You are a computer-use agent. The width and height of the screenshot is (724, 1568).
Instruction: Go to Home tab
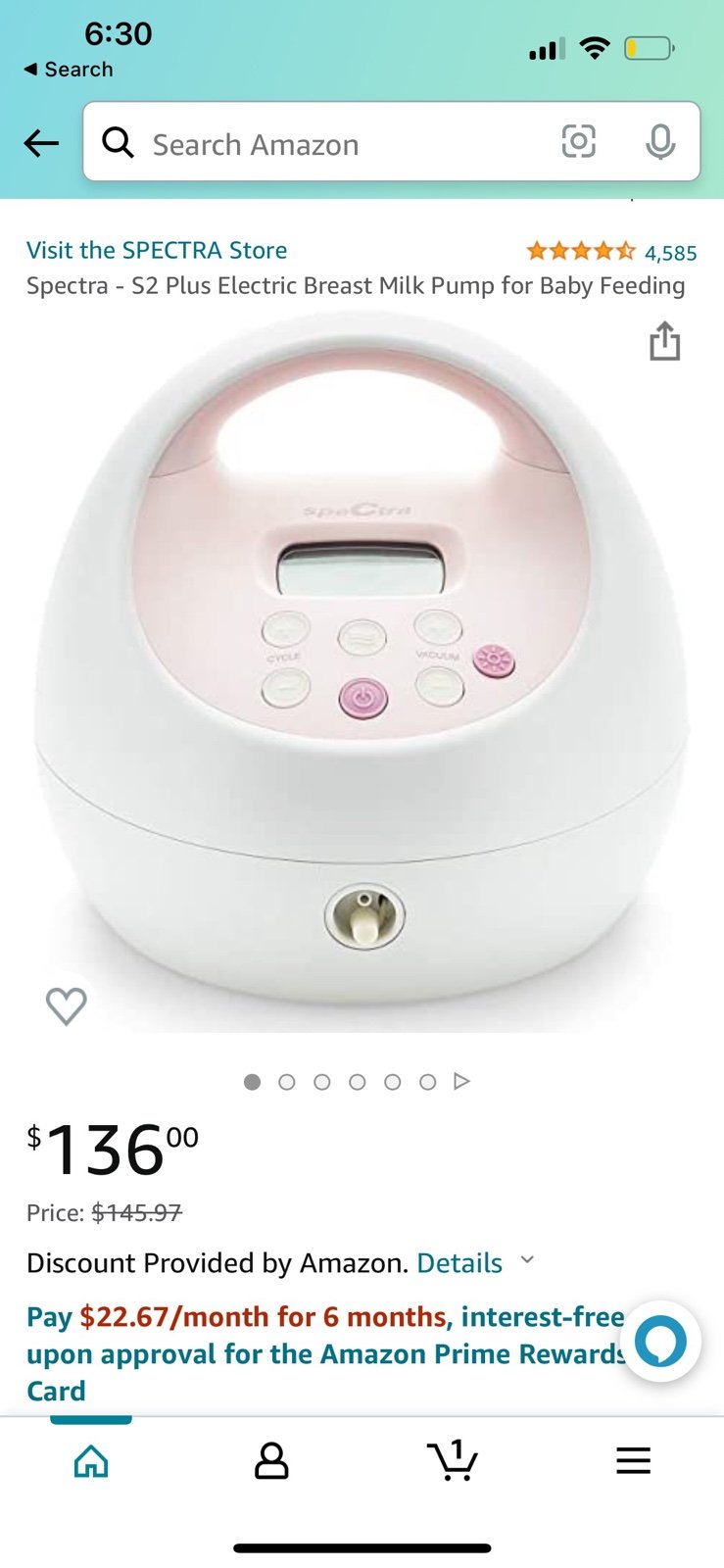click(91, 1460)
